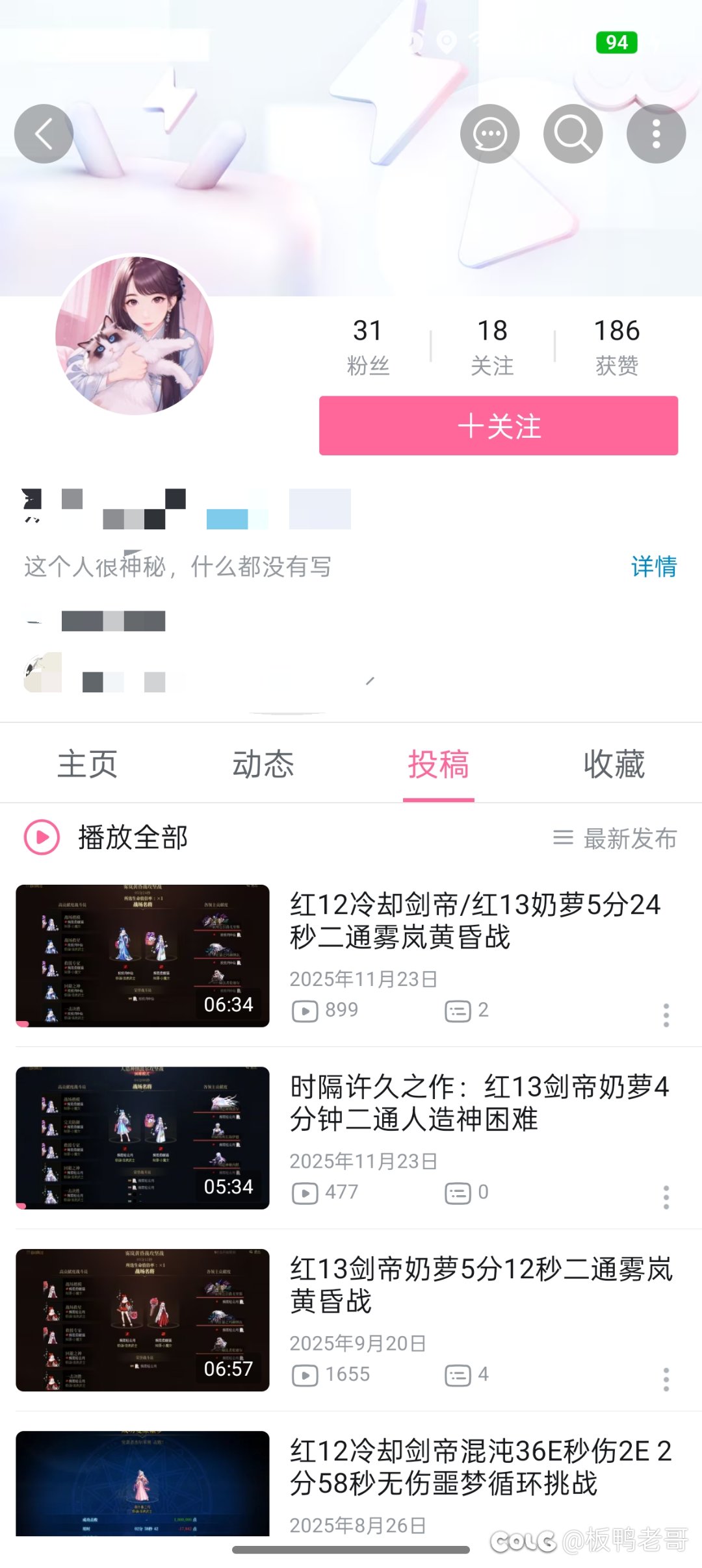
Task: Play all videos with 播放全部
Action: 107,837
